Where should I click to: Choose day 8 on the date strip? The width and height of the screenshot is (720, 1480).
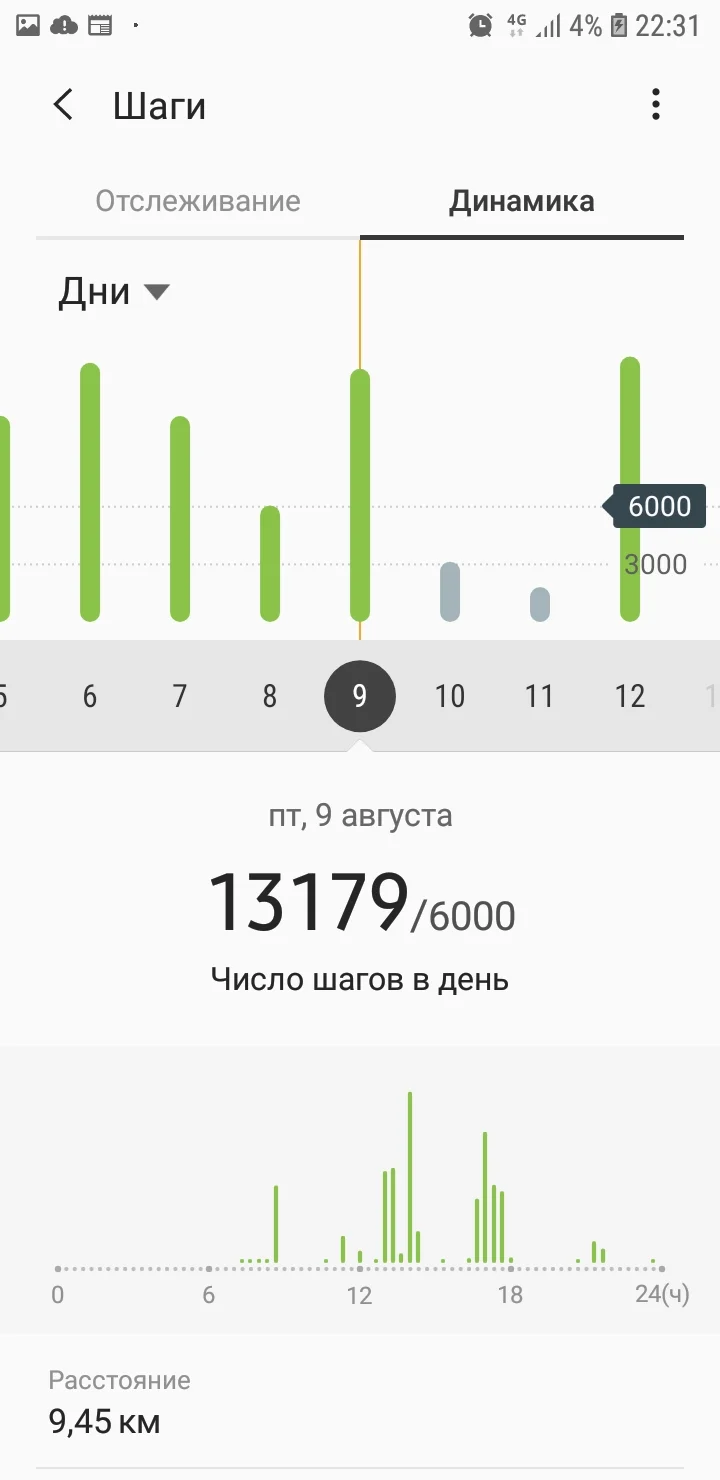(x=270, y=696)
